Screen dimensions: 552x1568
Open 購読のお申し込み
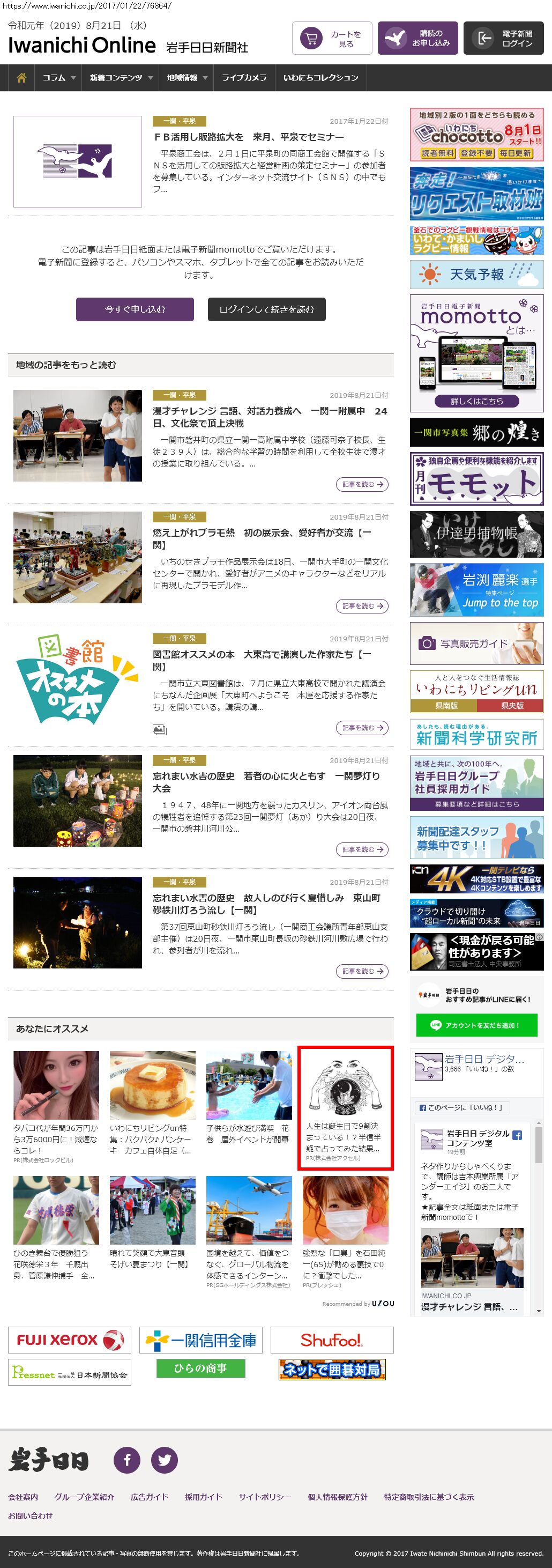tap(417, 39)
